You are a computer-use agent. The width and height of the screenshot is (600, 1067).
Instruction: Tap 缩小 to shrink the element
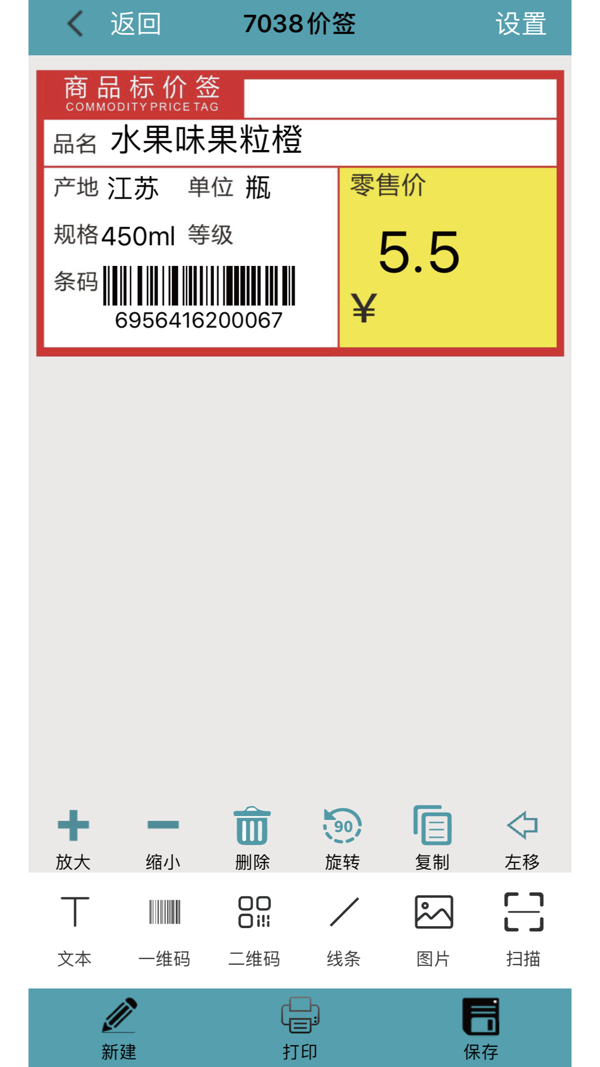point(163,838)
